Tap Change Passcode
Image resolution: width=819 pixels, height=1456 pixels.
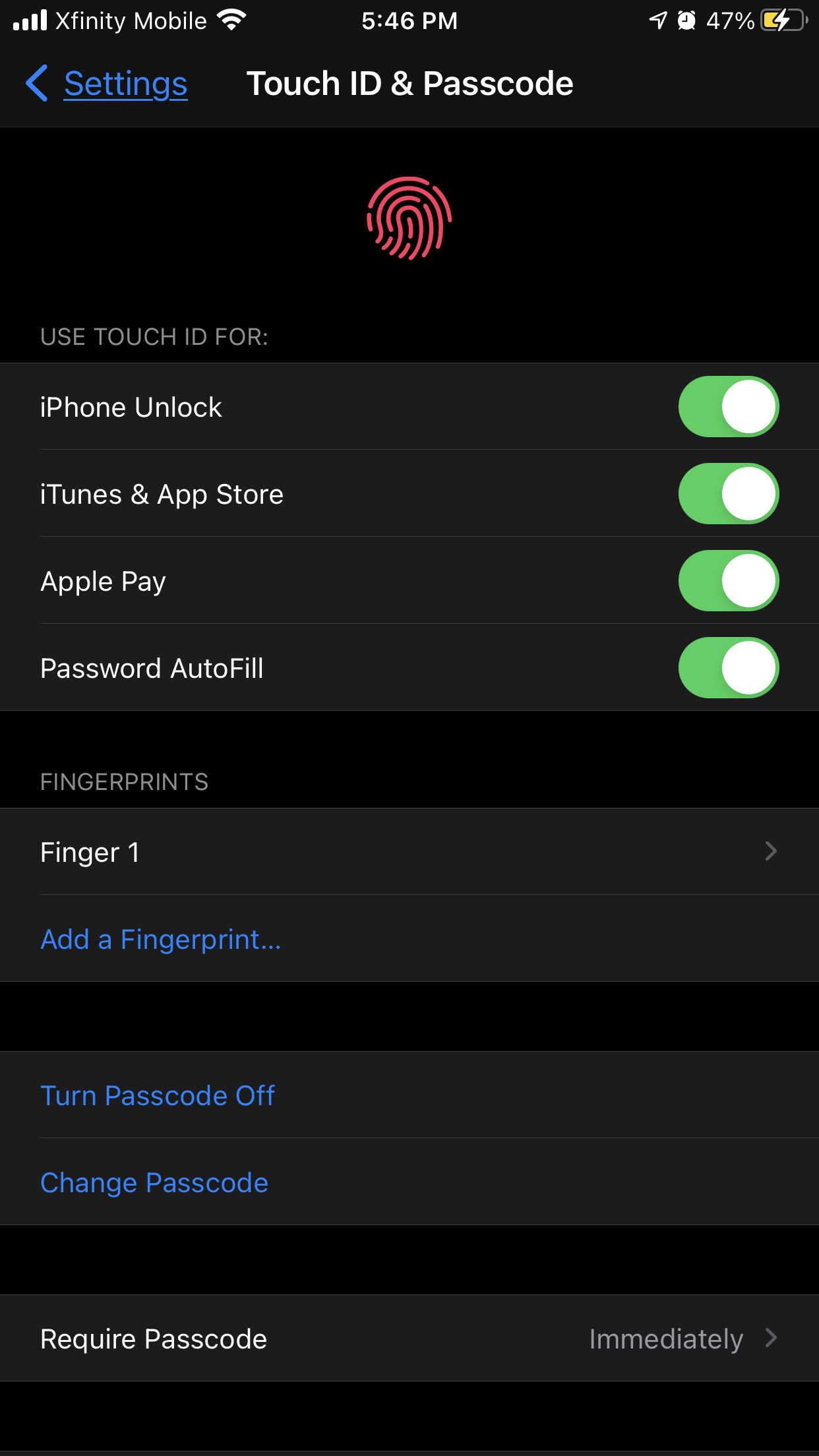[154, 1182]
